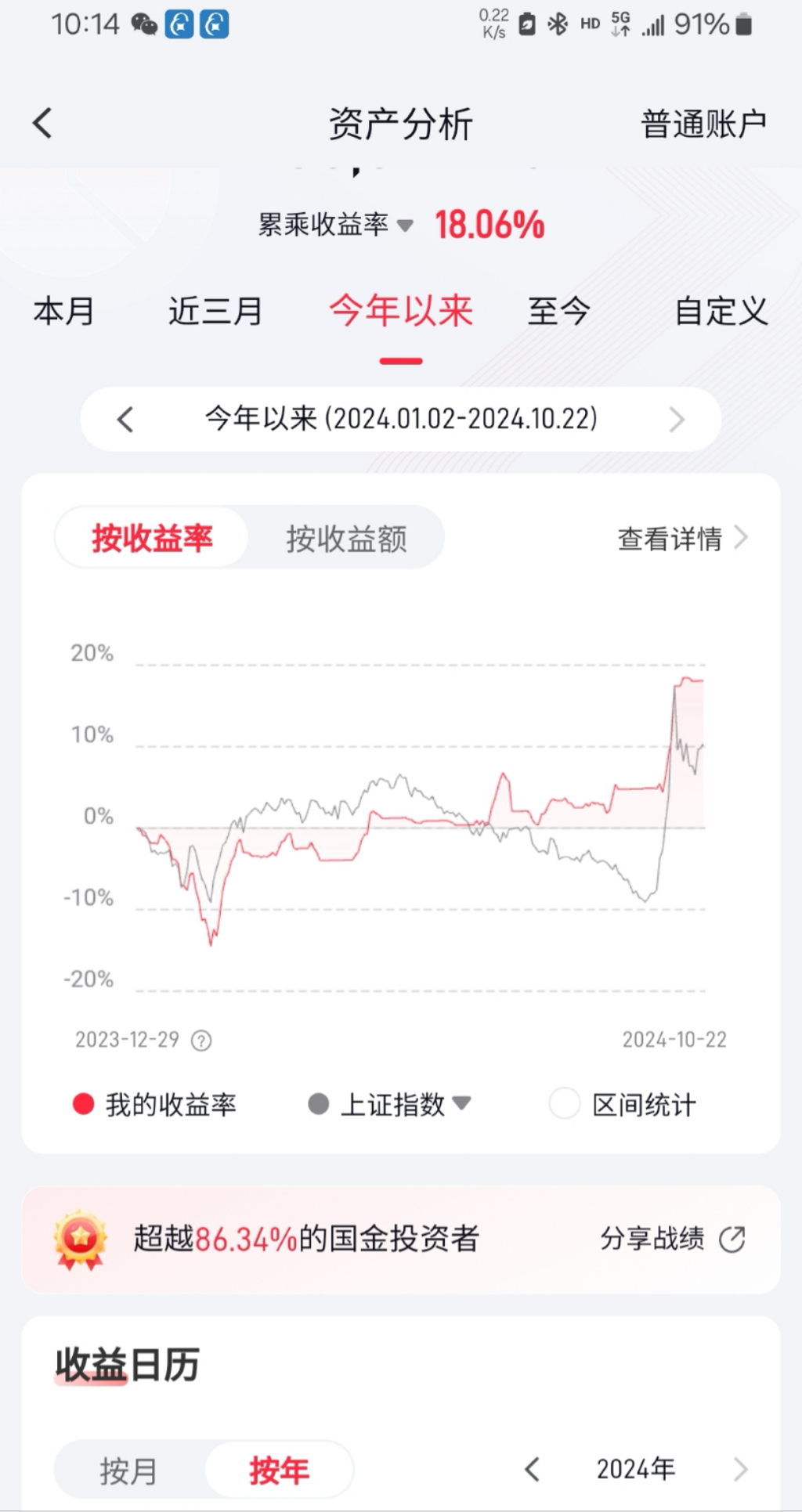Open the 累乘收益率 dropdown
This screenshot has height=1512, width=802.
(335, 226)
